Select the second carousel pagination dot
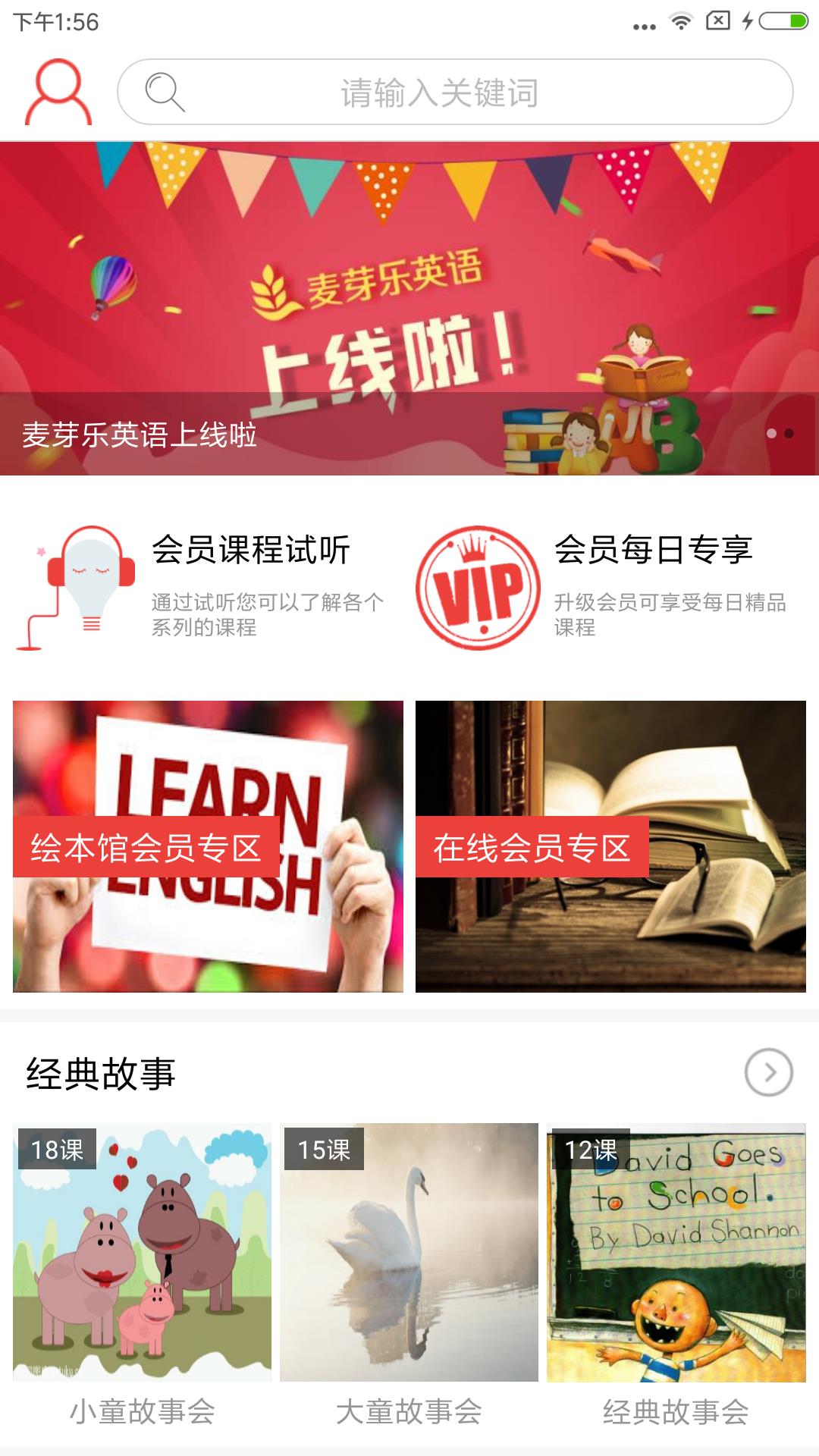Viewport: 819px width, 1456px height. 789,432
